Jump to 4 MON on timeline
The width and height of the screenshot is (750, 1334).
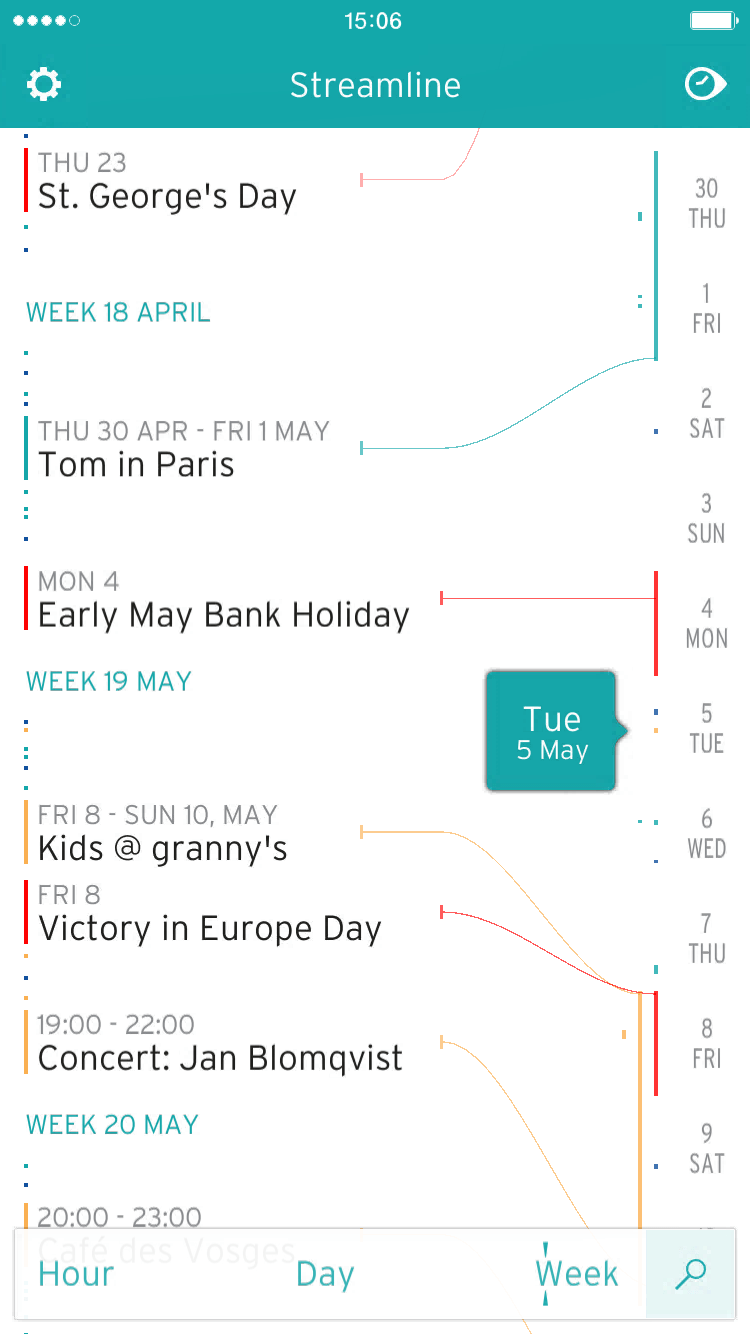706,623
